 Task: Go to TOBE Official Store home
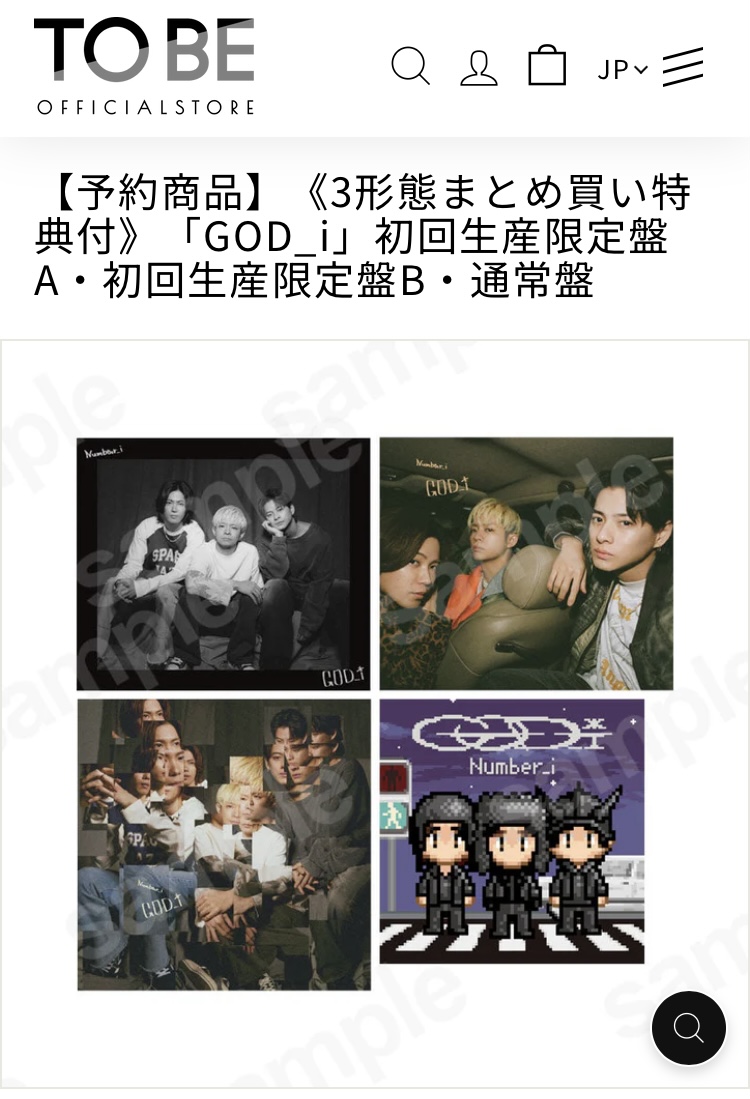coord(145,66)
